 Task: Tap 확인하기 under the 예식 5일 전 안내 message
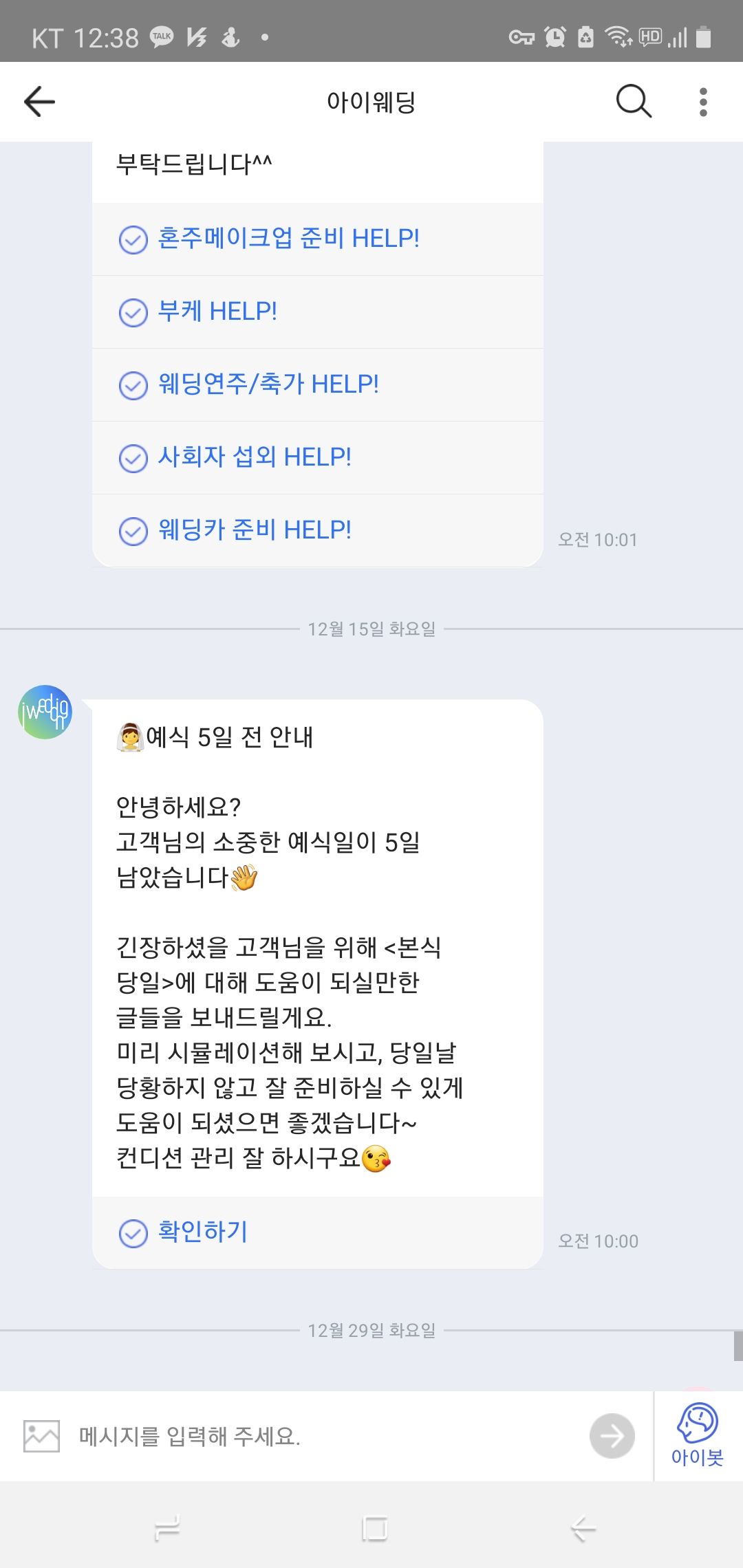[203, 1232]
